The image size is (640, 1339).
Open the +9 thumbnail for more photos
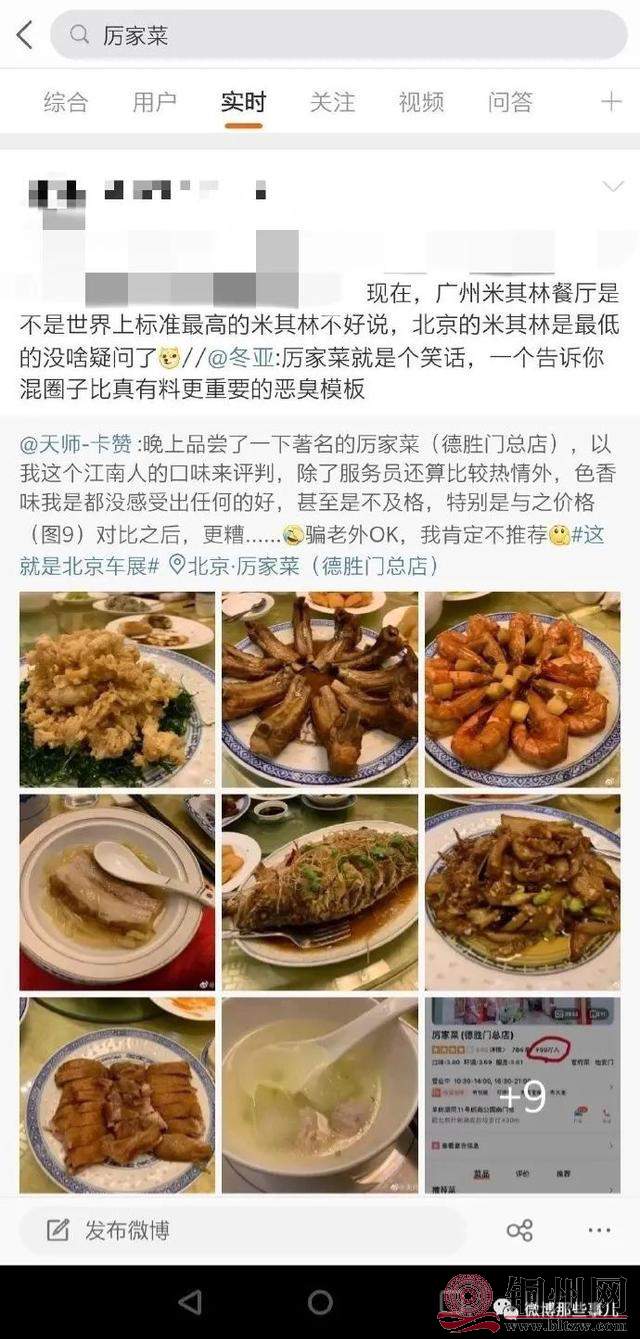522,1095
